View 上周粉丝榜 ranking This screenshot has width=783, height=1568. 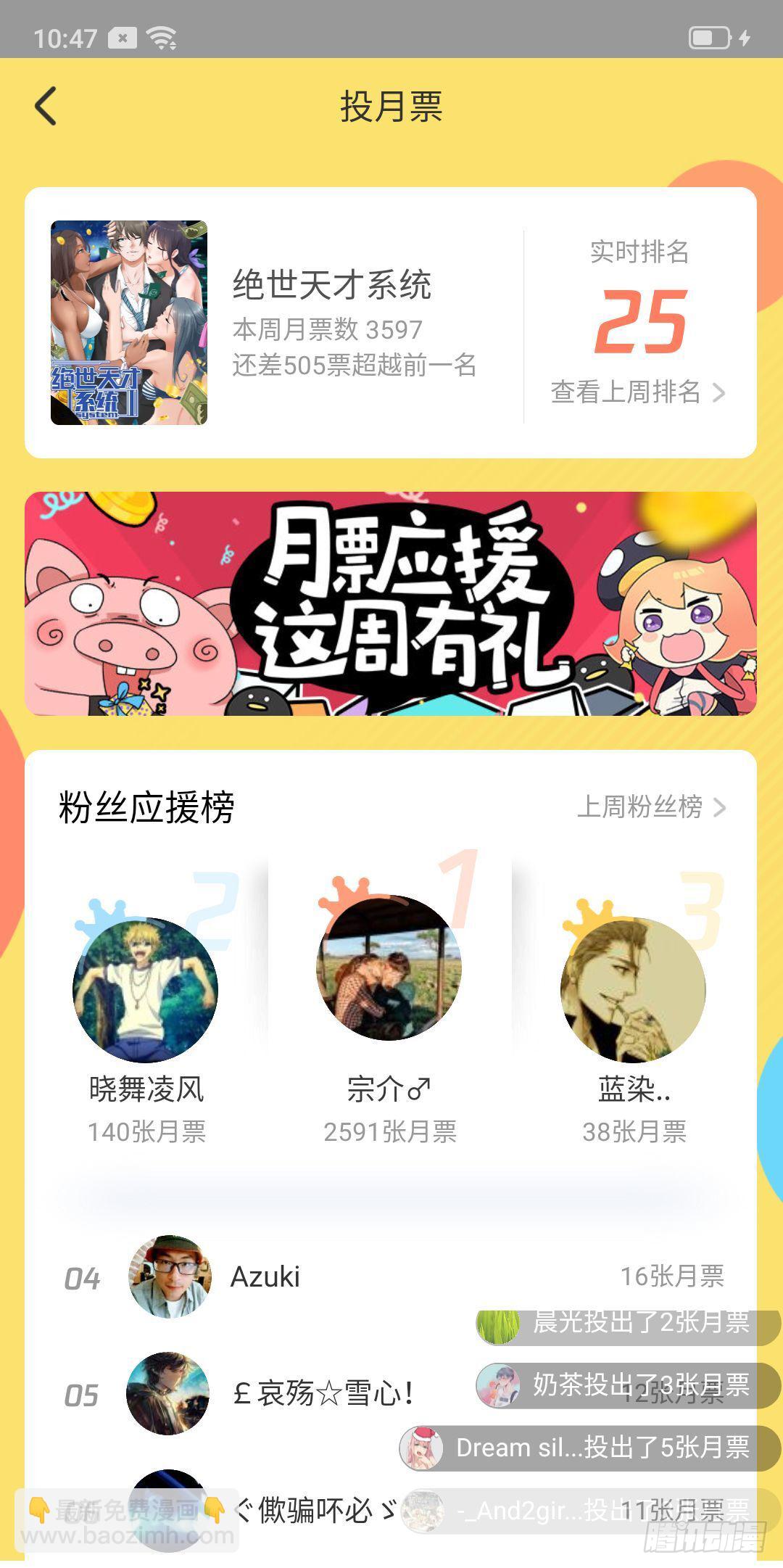tap(650, 806)
